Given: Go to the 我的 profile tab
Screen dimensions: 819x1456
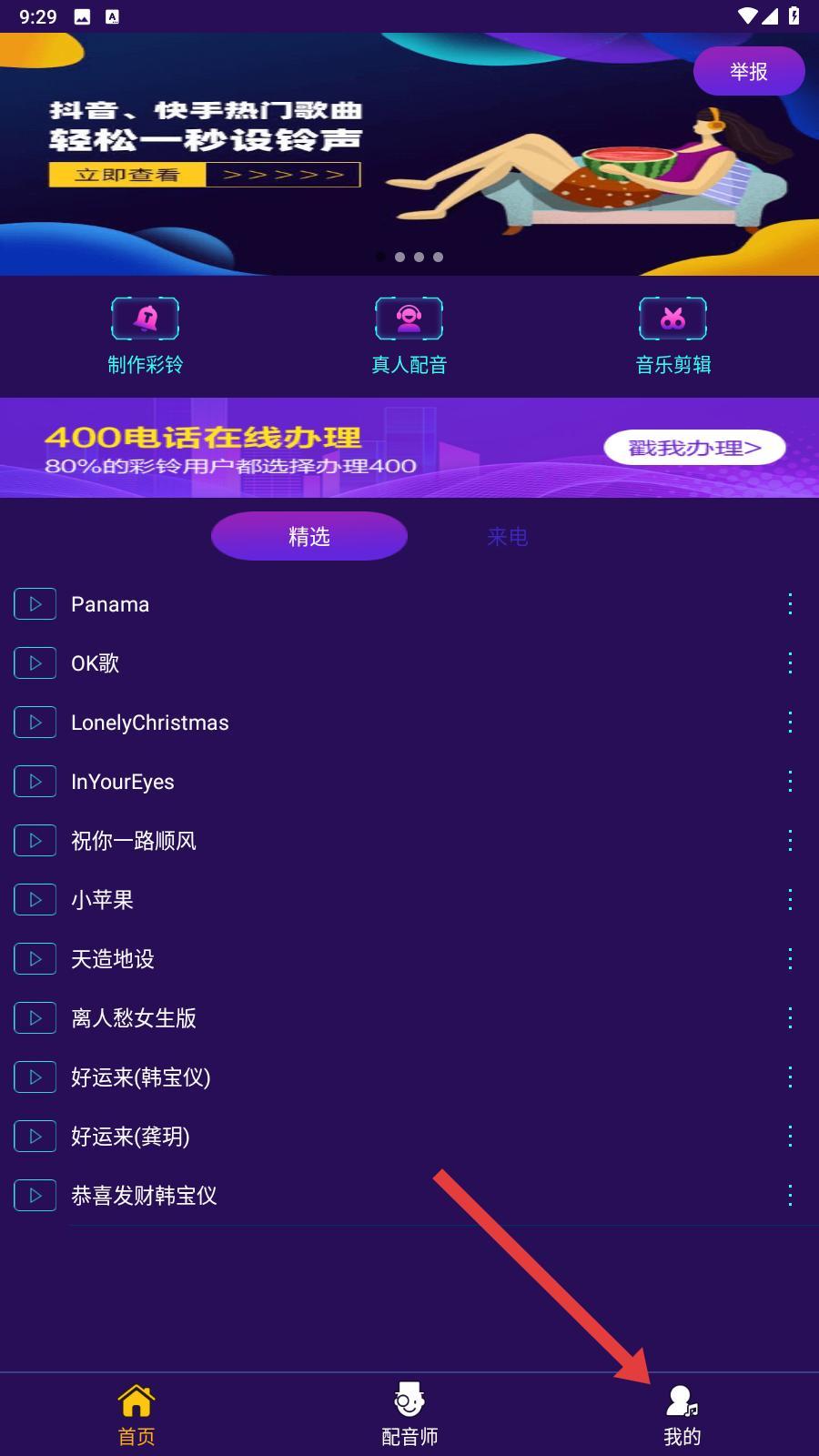Looking at the screenshot, I should click(682, 1415).
